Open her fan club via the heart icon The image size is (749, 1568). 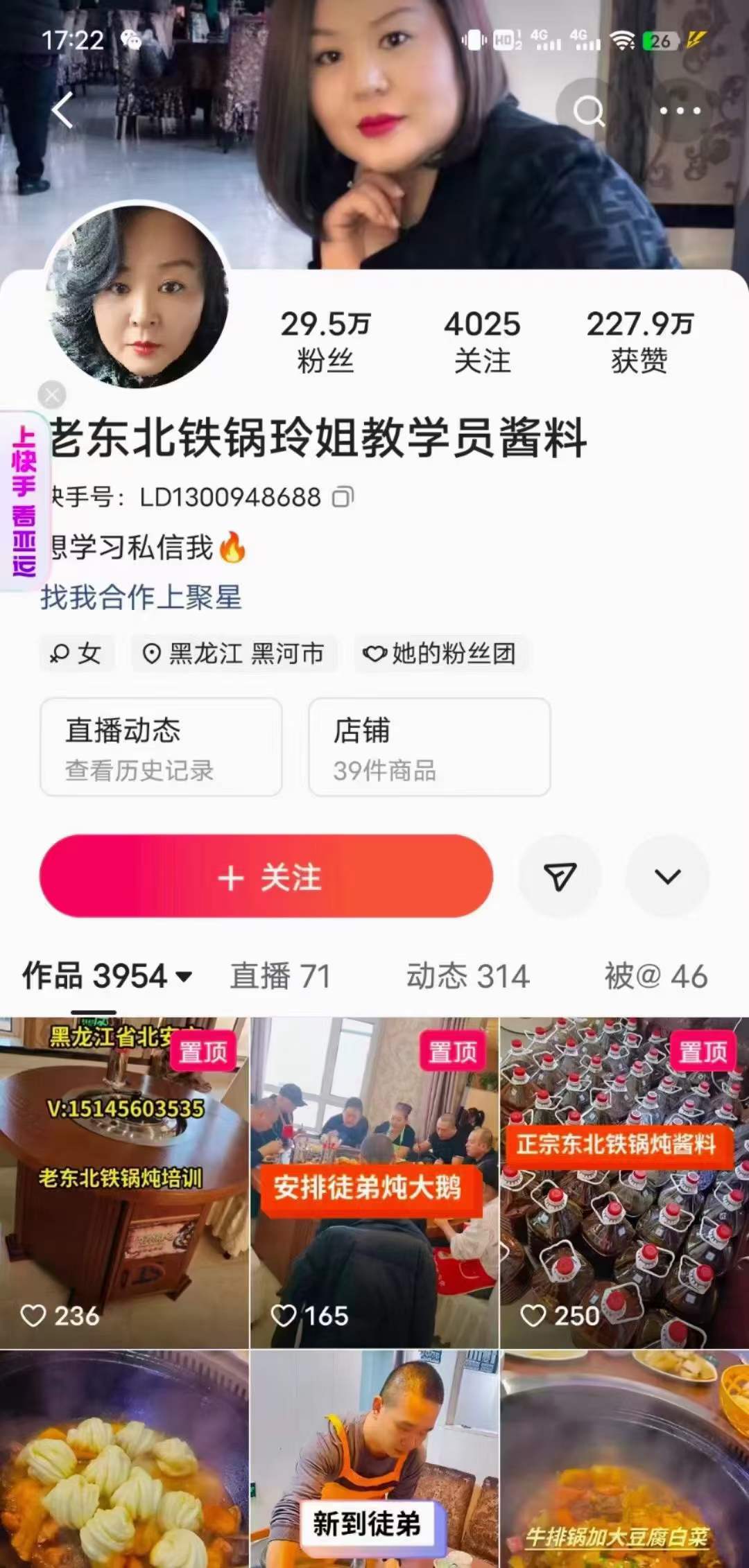[375, 652]
